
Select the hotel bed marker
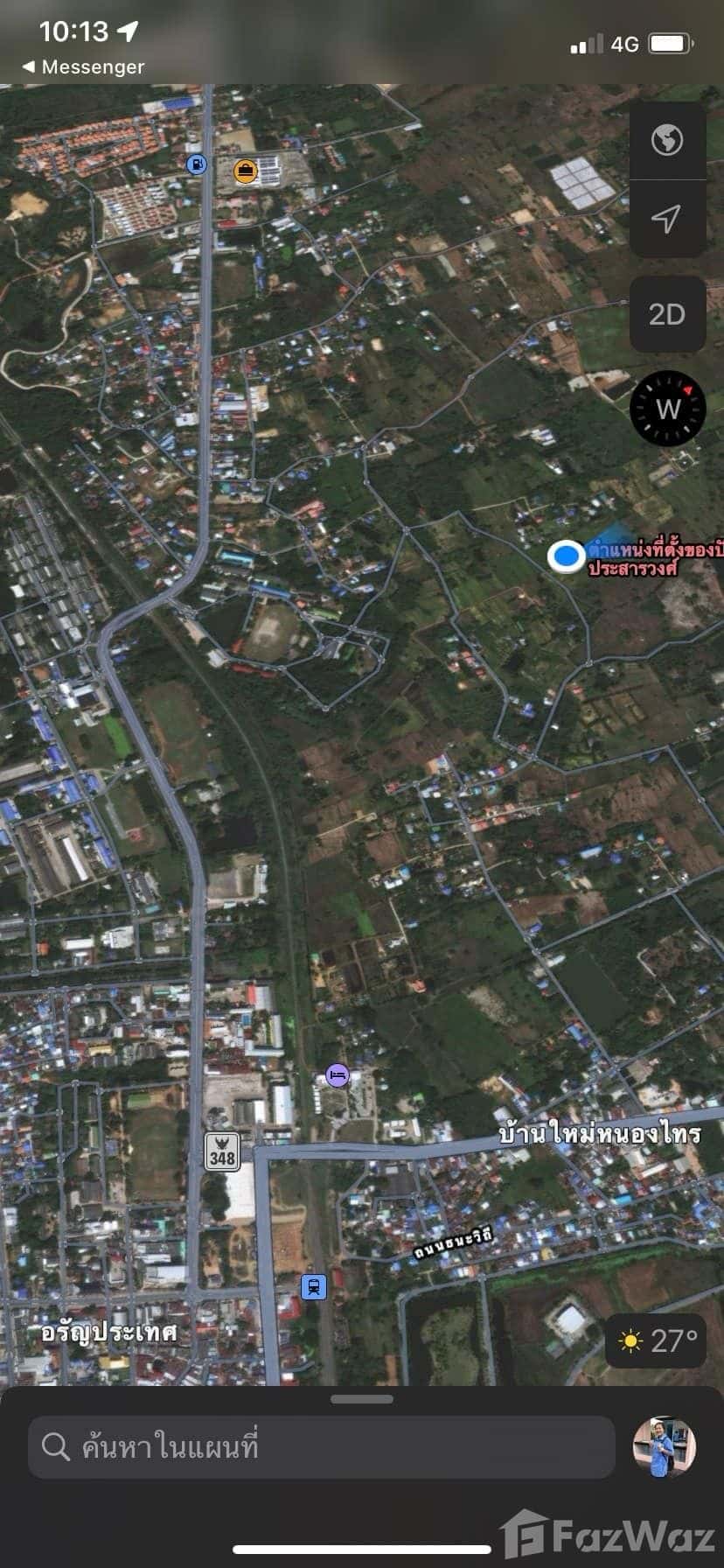338,1075
